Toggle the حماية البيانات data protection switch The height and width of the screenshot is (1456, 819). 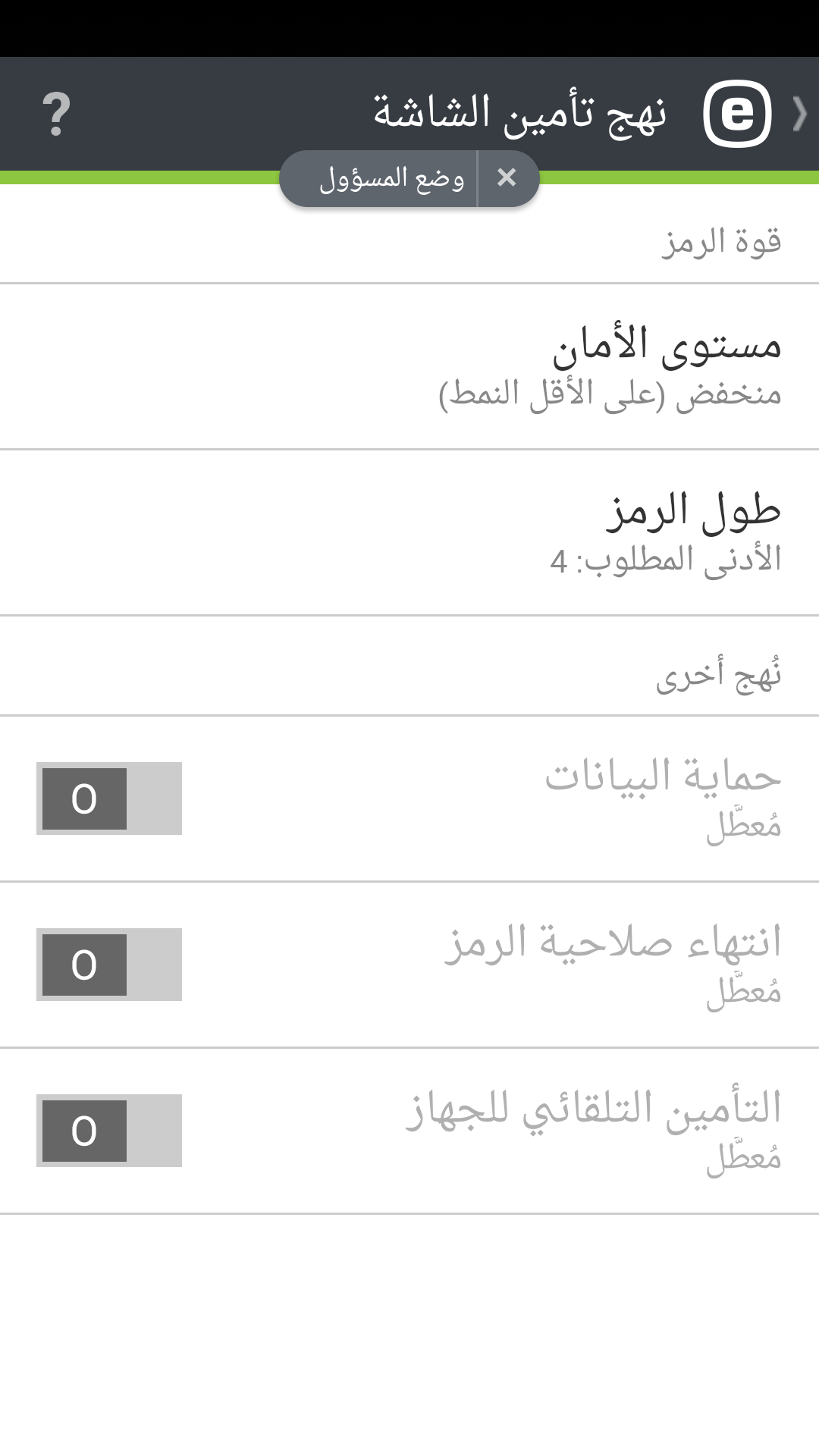click(109, 799)
